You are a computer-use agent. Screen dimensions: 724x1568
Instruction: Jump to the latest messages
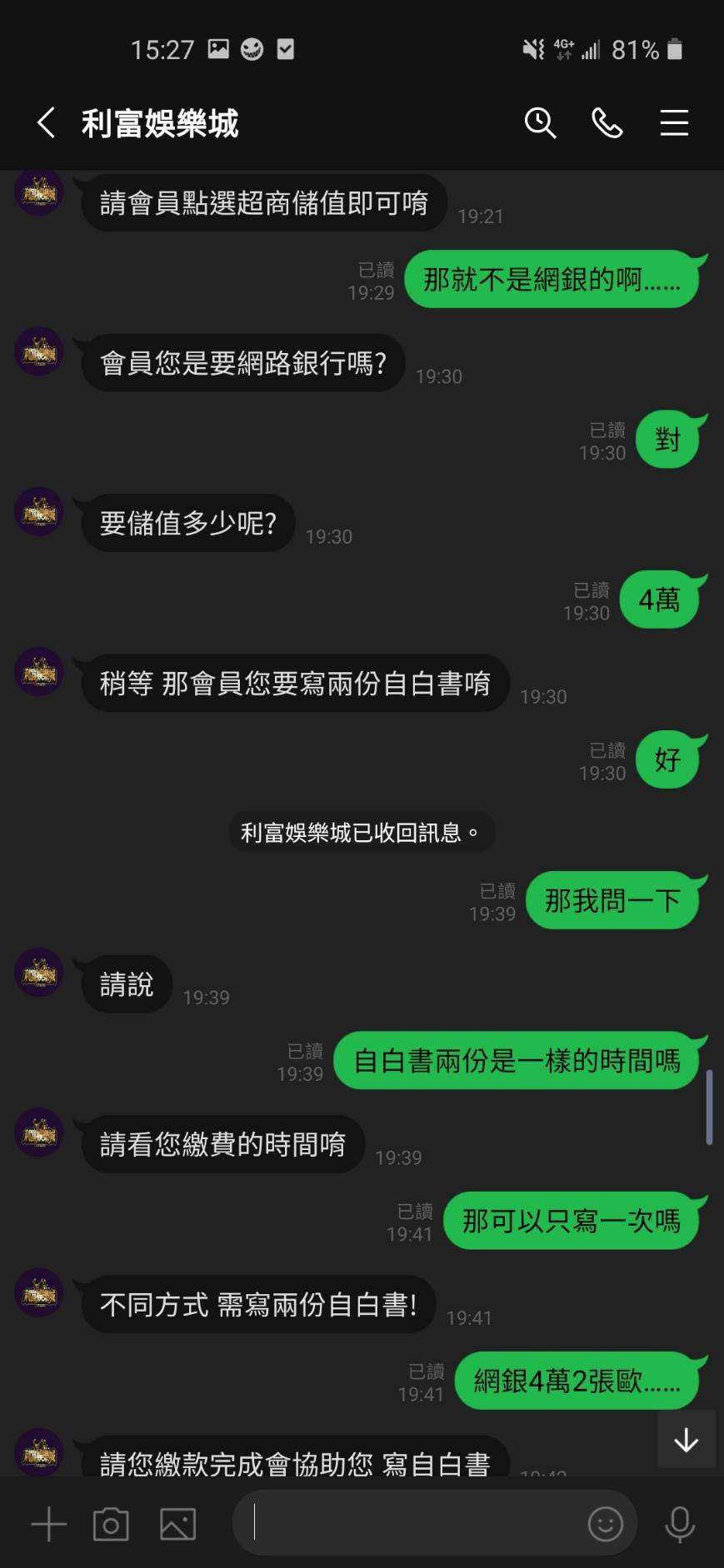tap(687, 1439)
